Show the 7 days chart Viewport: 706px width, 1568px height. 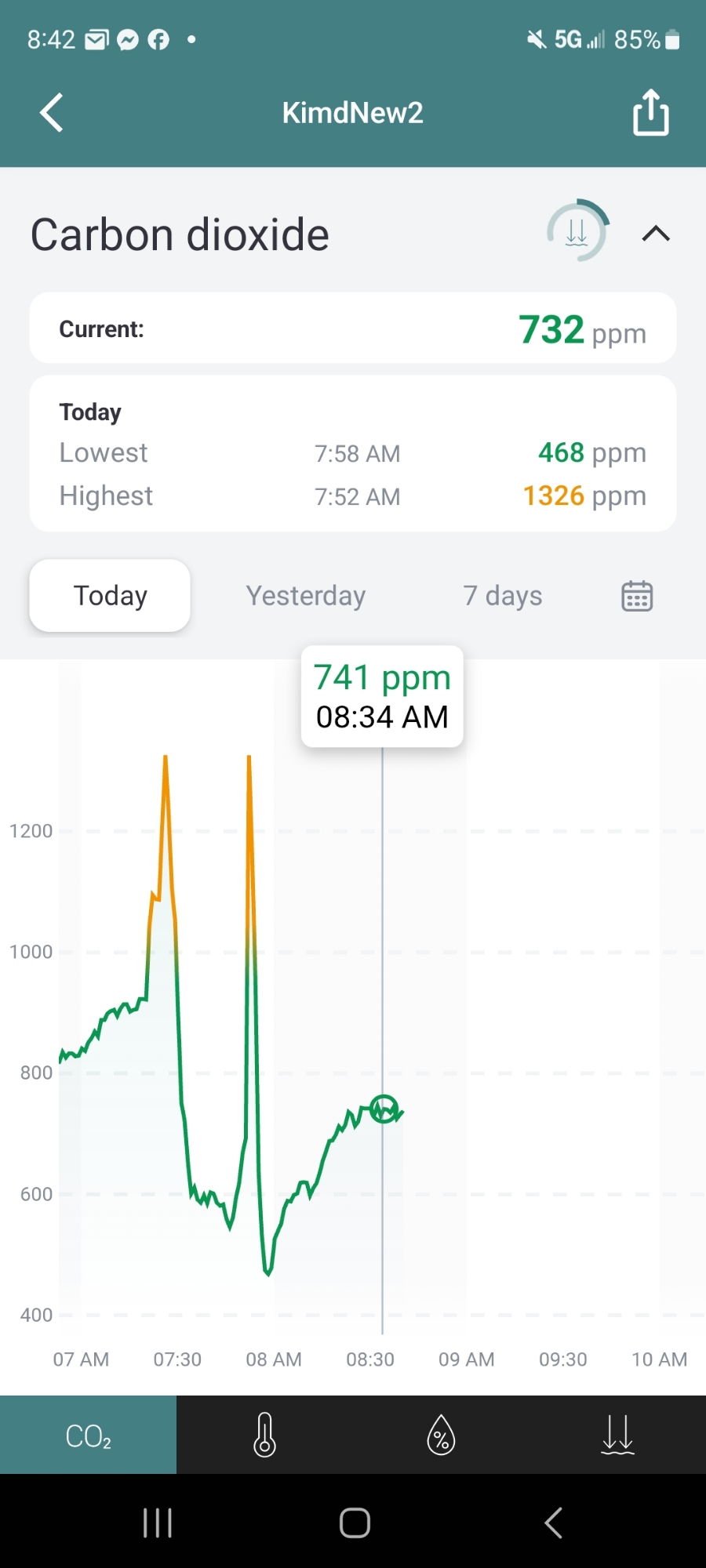tap(502, 596)
